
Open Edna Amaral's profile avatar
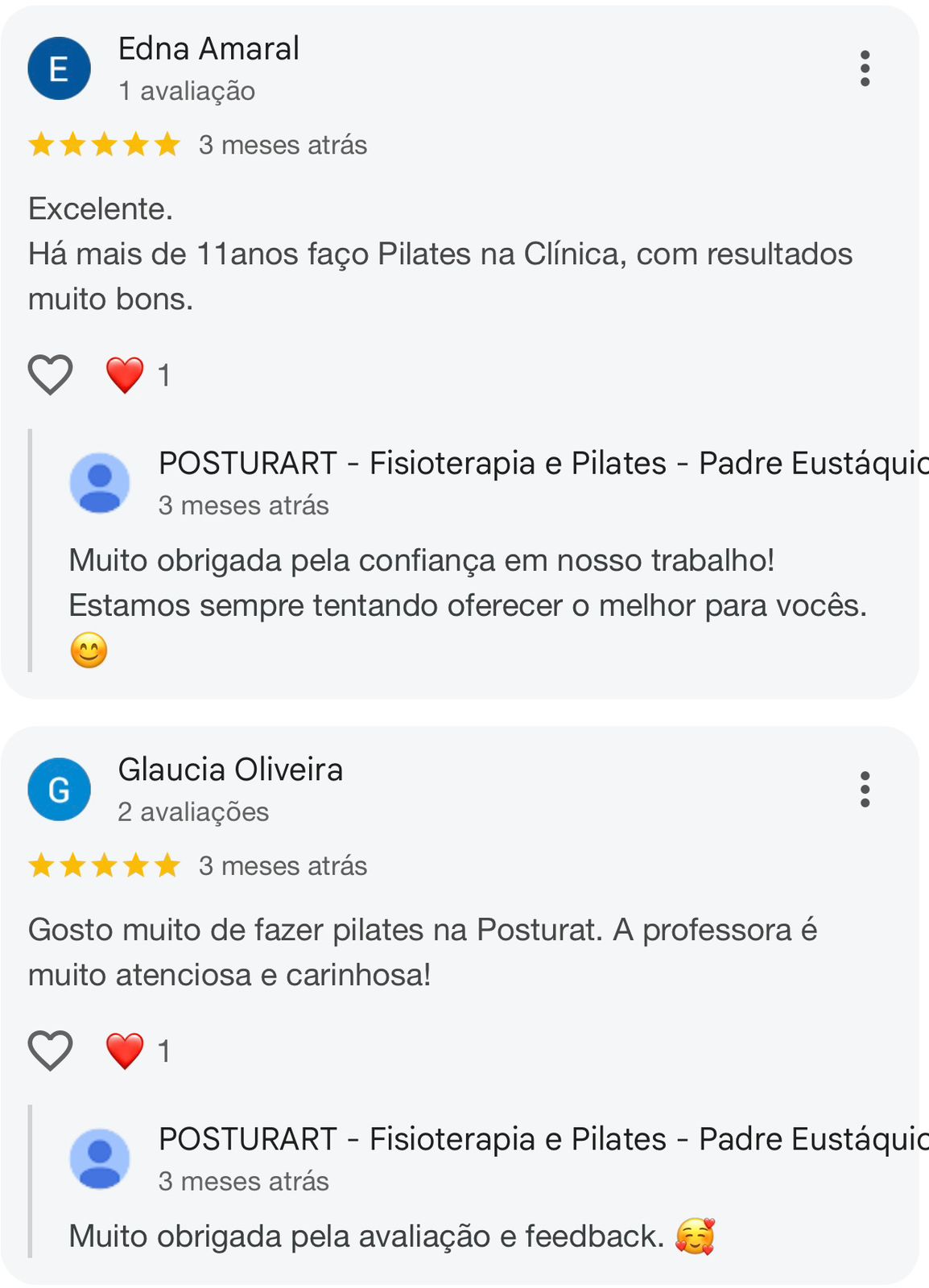point(57,68)
